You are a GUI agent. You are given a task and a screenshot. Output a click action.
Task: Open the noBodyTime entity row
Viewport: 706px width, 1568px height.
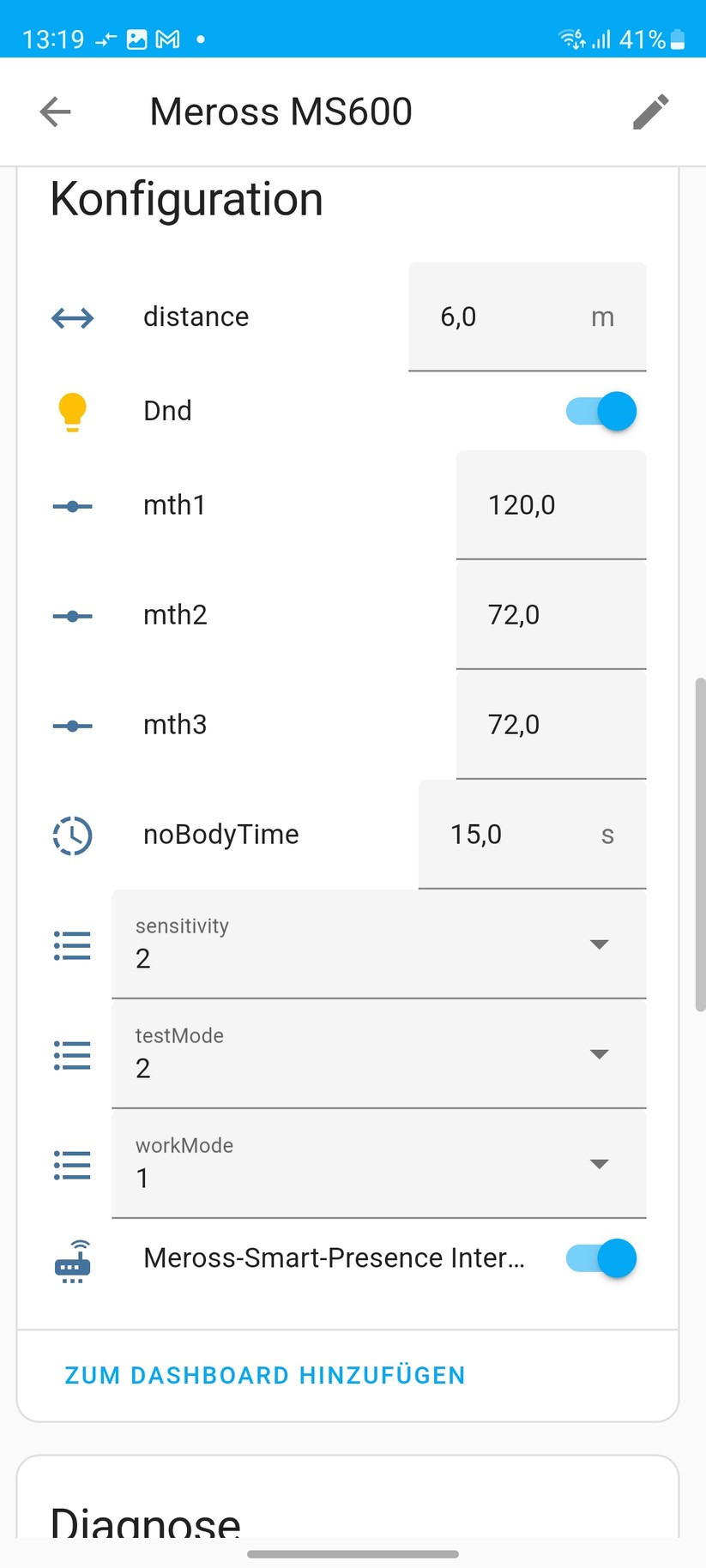tap(221, 835)
